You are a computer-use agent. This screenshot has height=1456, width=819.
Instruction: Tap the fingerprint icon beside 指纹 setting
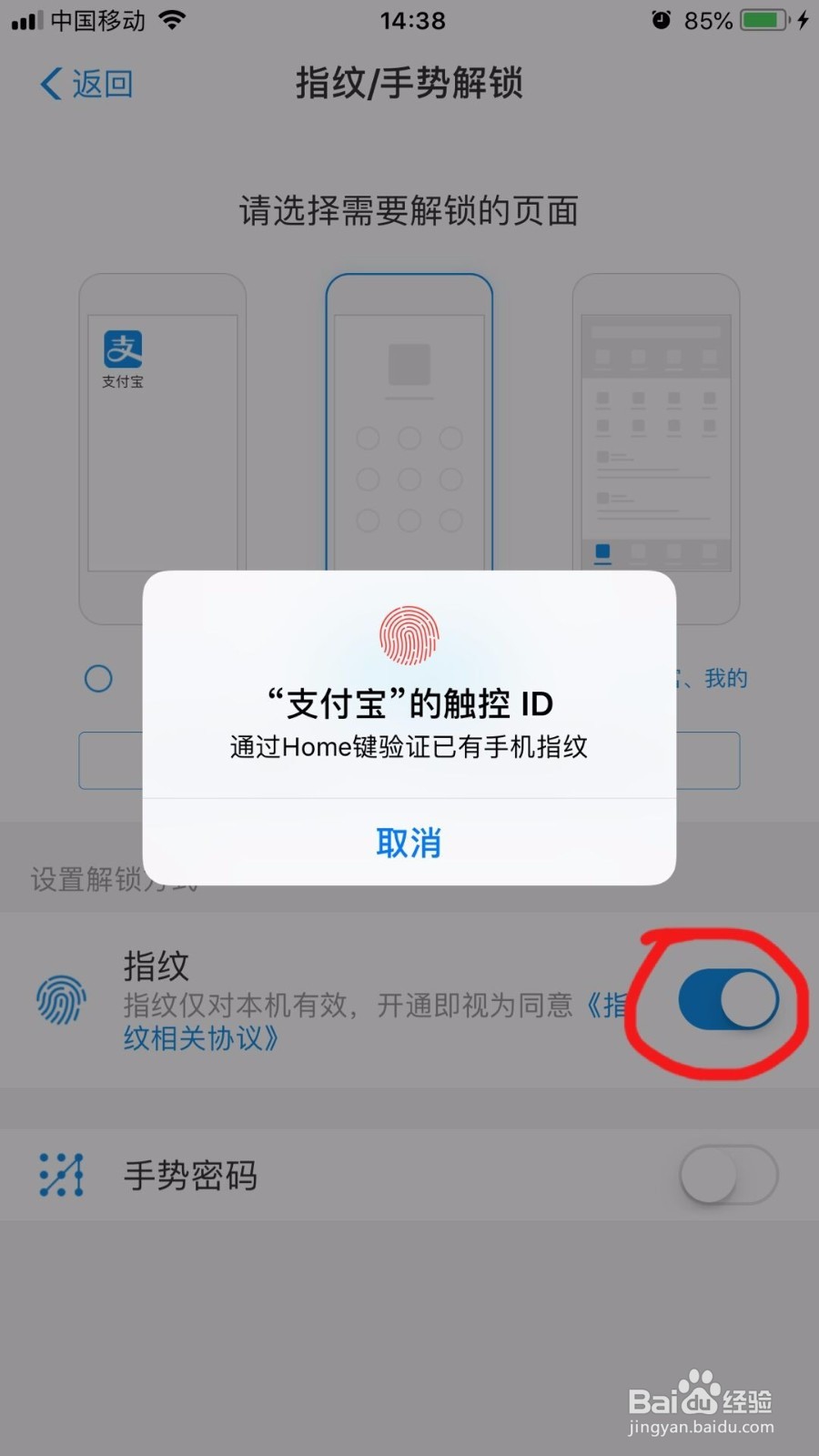[x=61, y=999]
